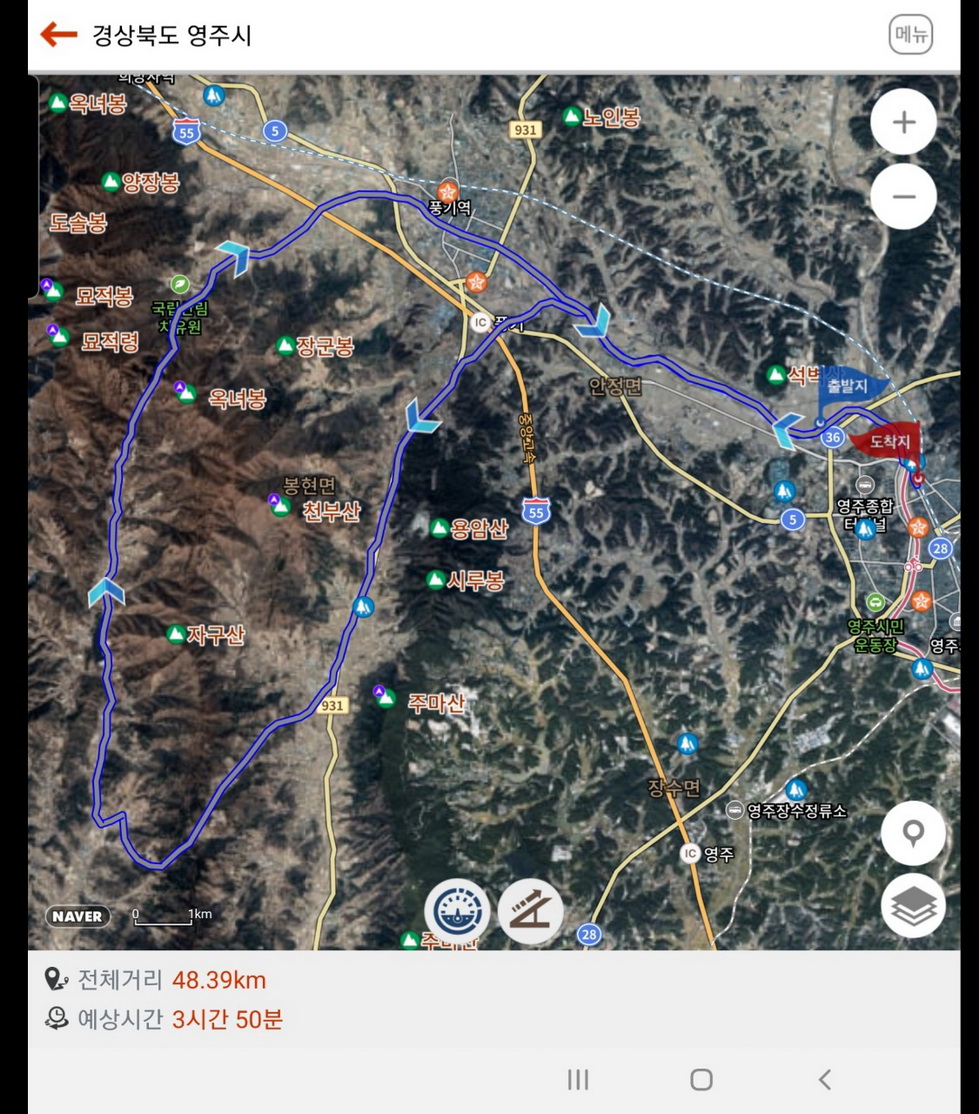Tap the 출발지 start flag marker

(x=849, y=390)
